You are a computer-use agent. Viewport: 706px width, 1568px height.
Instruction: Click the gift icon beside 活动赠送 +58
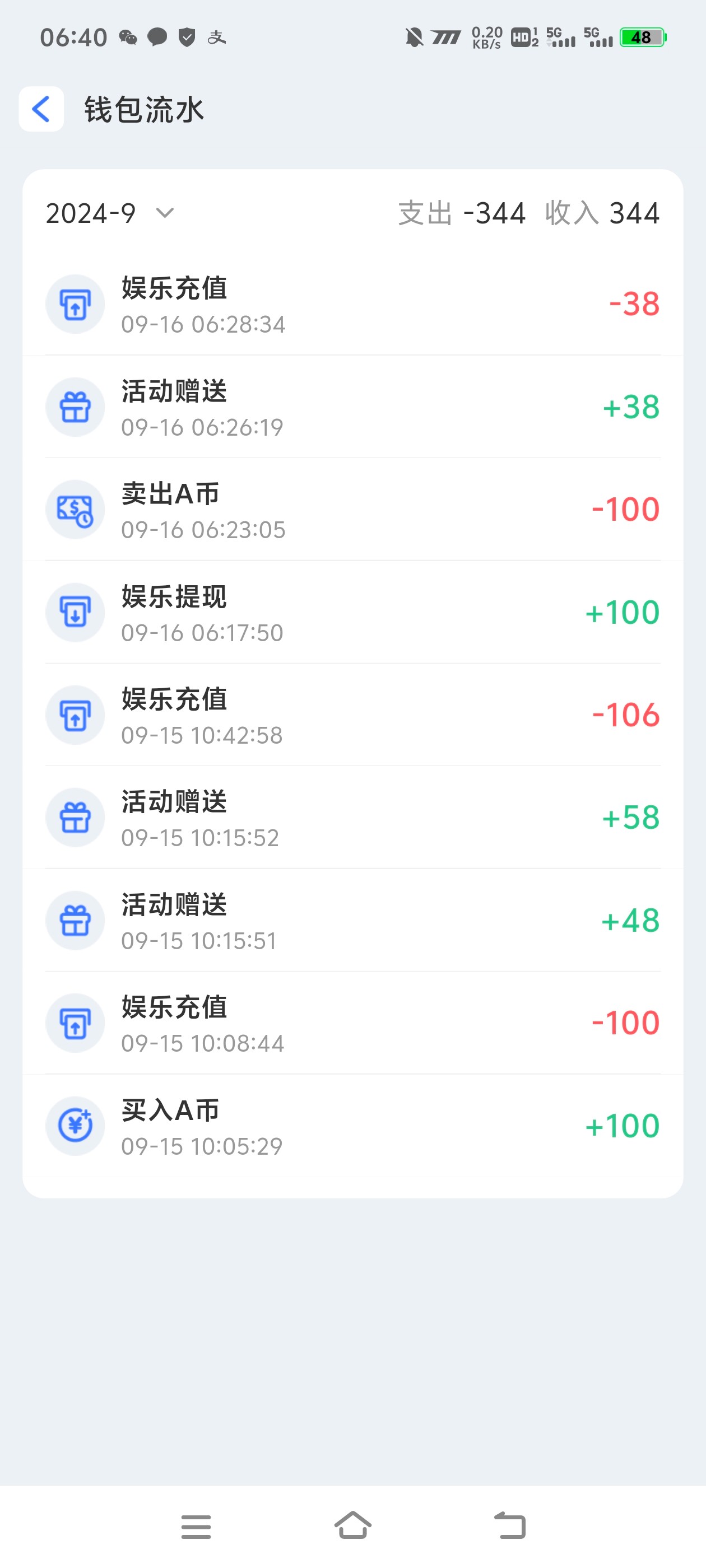point(75,818)
